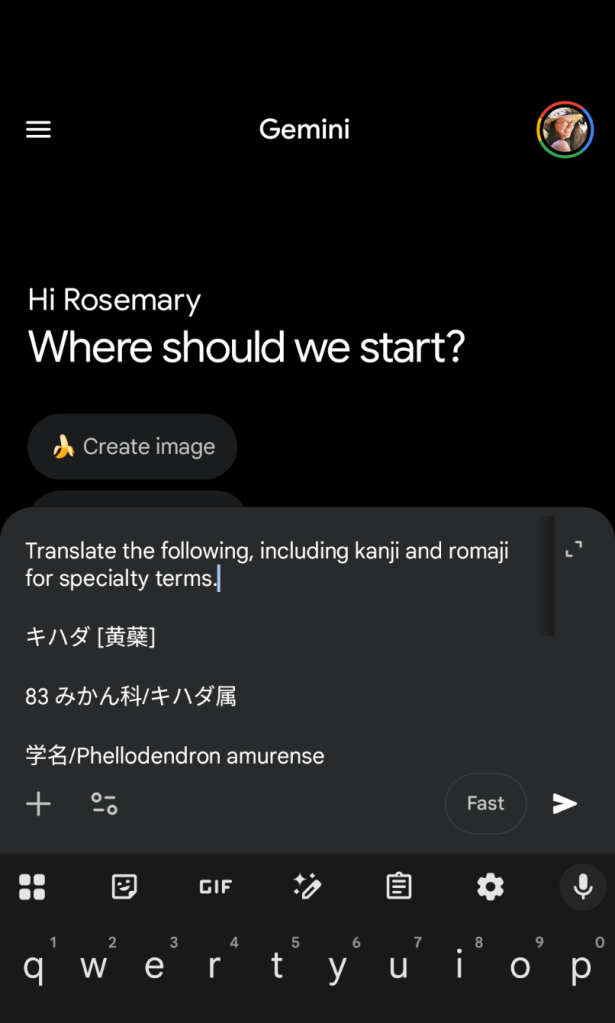The width and height of the screenshot is (615, 1023).
Task: Send the prompt to Gemini
Action: coord(565,804)
